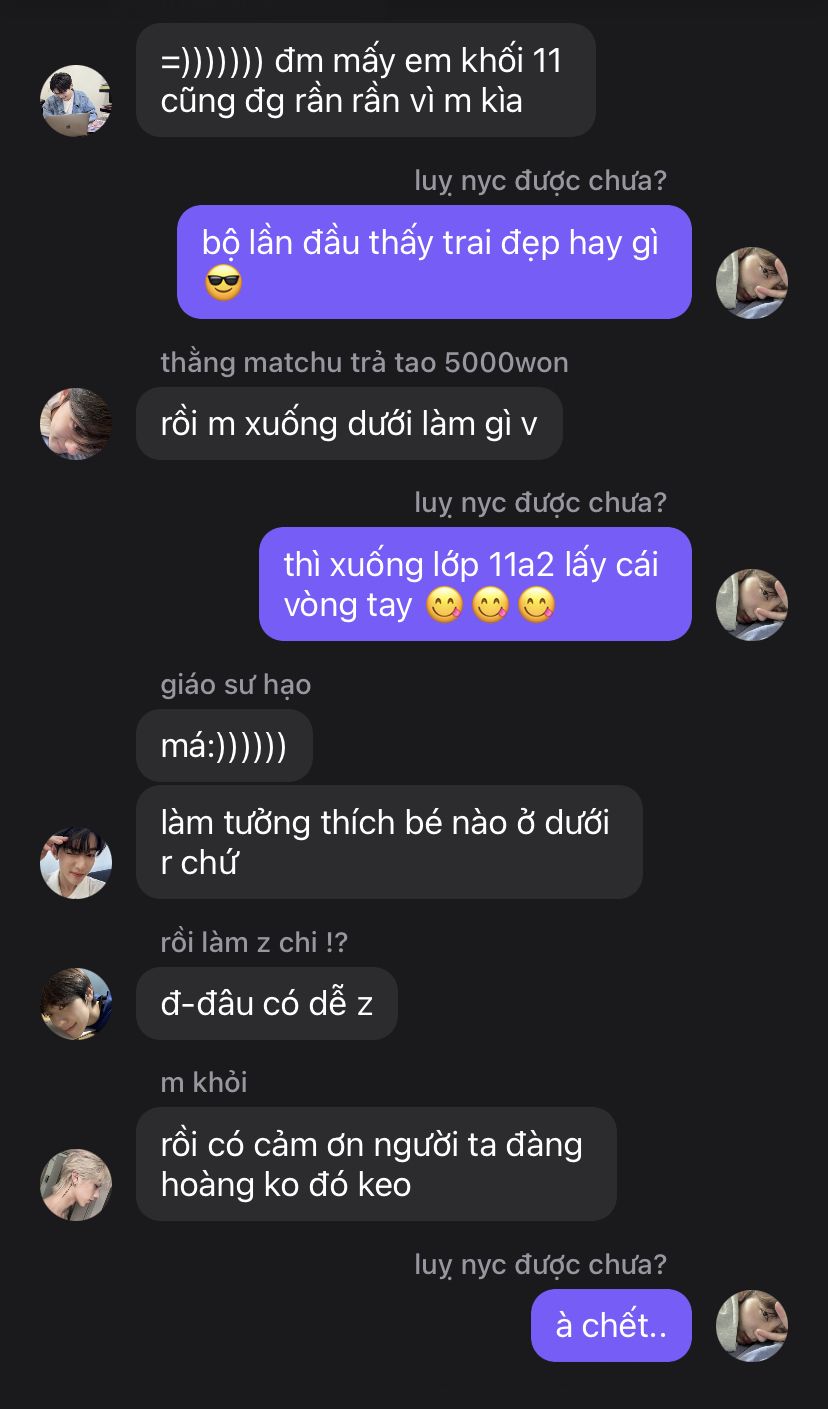Image resolution: width=828 pixels, height=1409 pixels.
Task: View avatar of sender 'rồi làm z chi !?'
Action: point(76,1003)
